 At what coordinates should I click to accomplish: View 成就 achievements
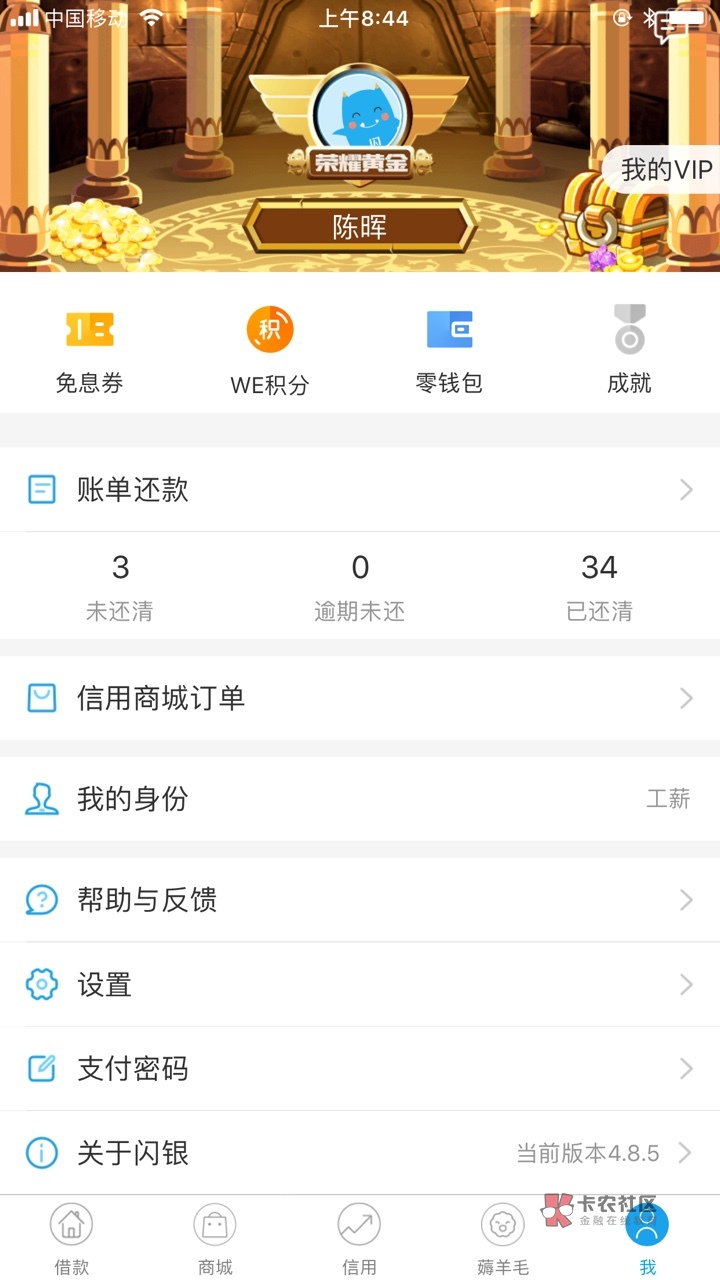pos(629,352)
